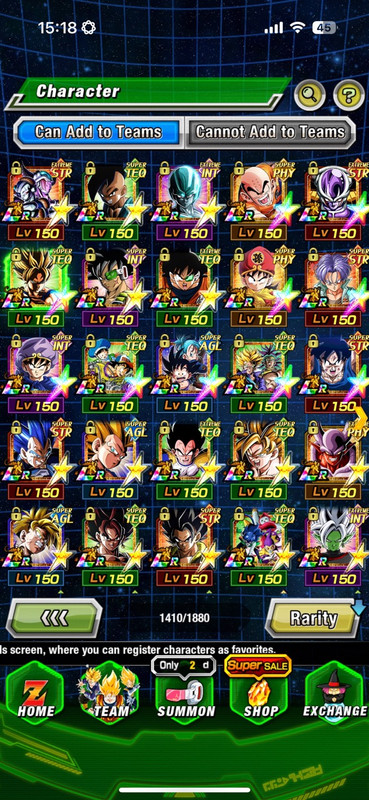Tap the back arrows button
369x800 pixels.
click(54, 618)
